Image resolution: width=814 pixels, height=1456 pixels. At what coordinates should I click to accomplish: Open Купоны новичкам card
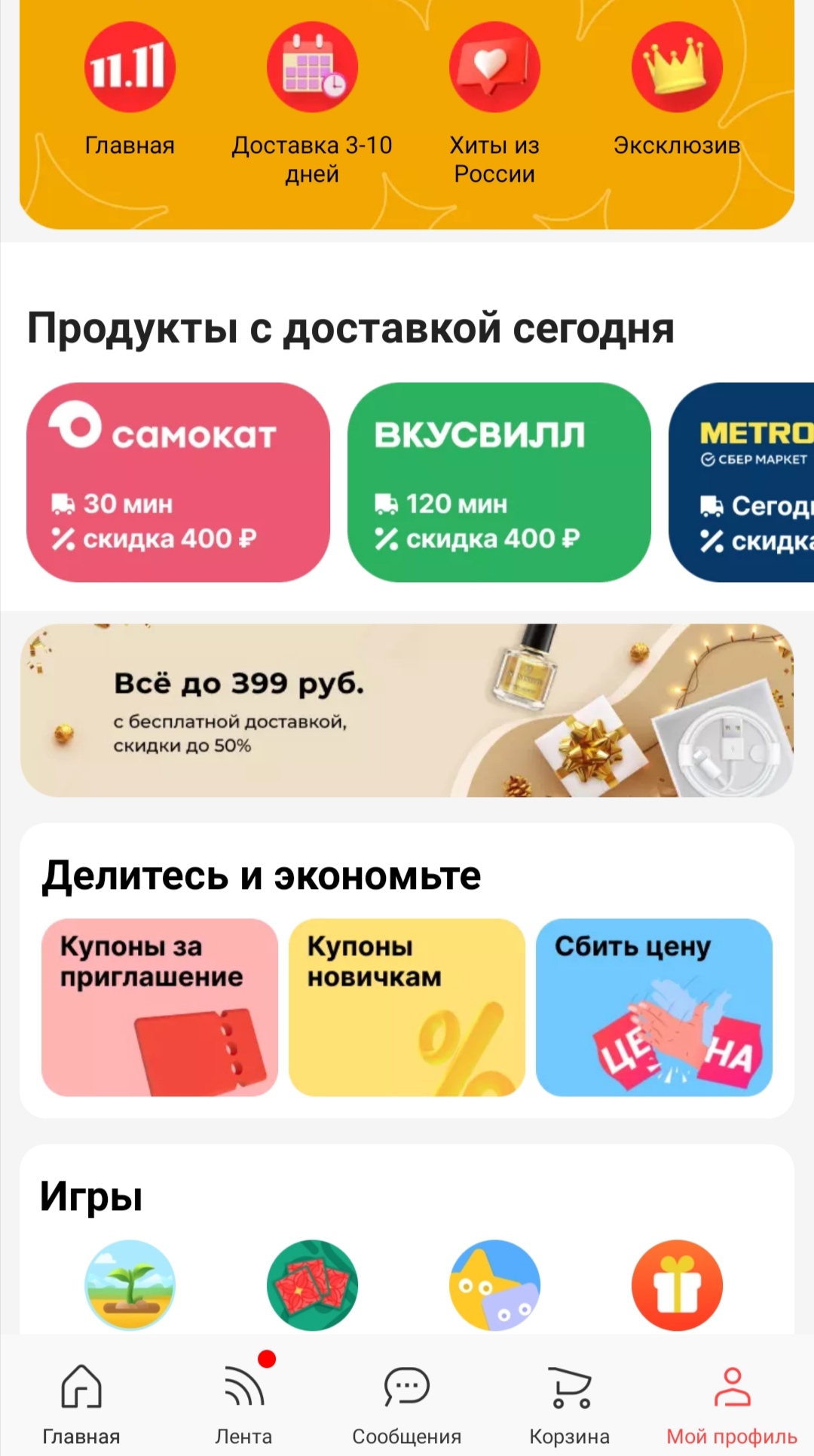click(x=407, y=1007)
